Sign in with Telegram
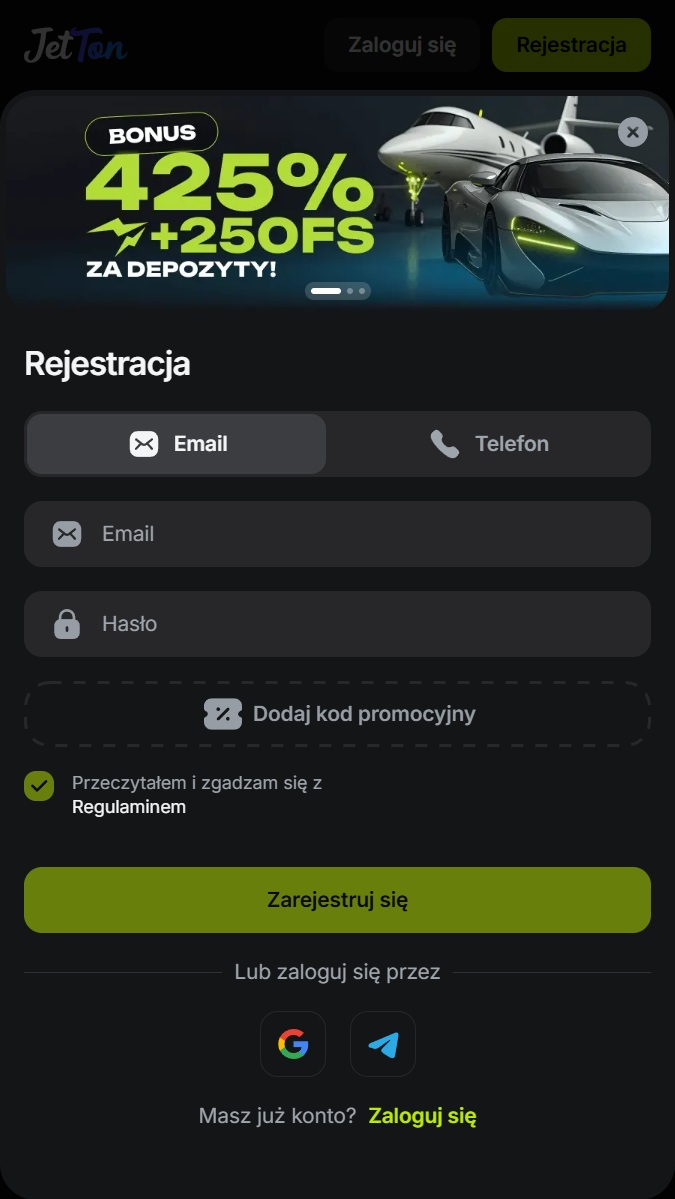Viewport: 675px width, 1199px height. 382,1044
